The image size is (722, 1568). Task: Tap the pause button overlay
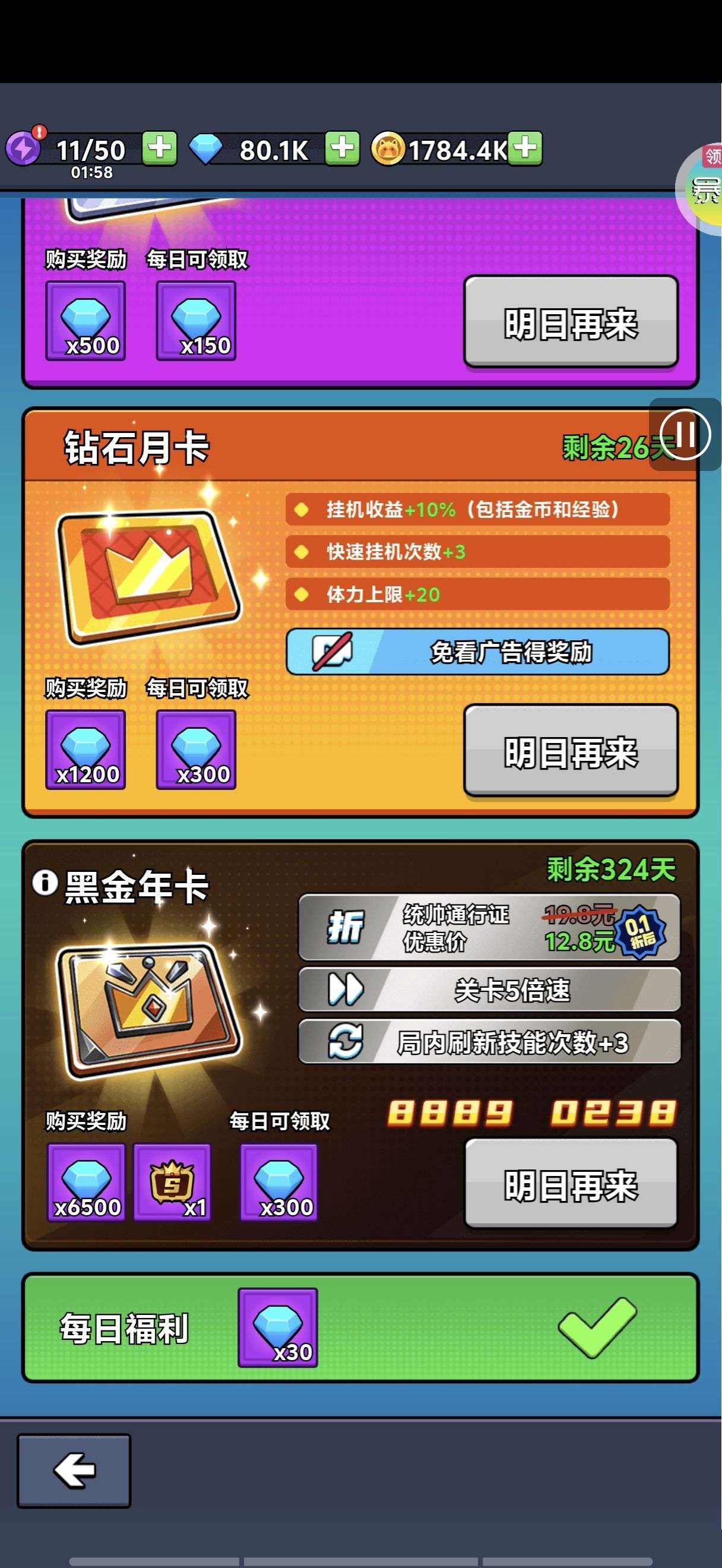tap(686, 435)
